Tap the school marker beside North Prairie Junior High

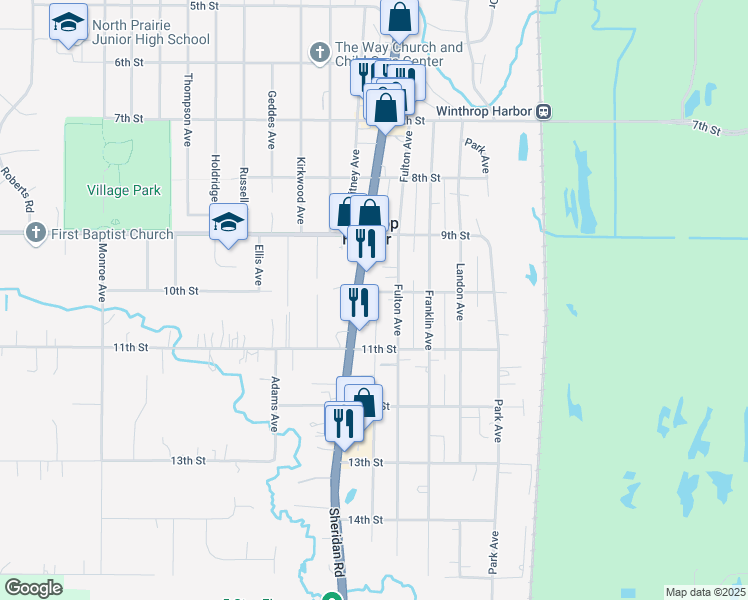coord(68,23)
